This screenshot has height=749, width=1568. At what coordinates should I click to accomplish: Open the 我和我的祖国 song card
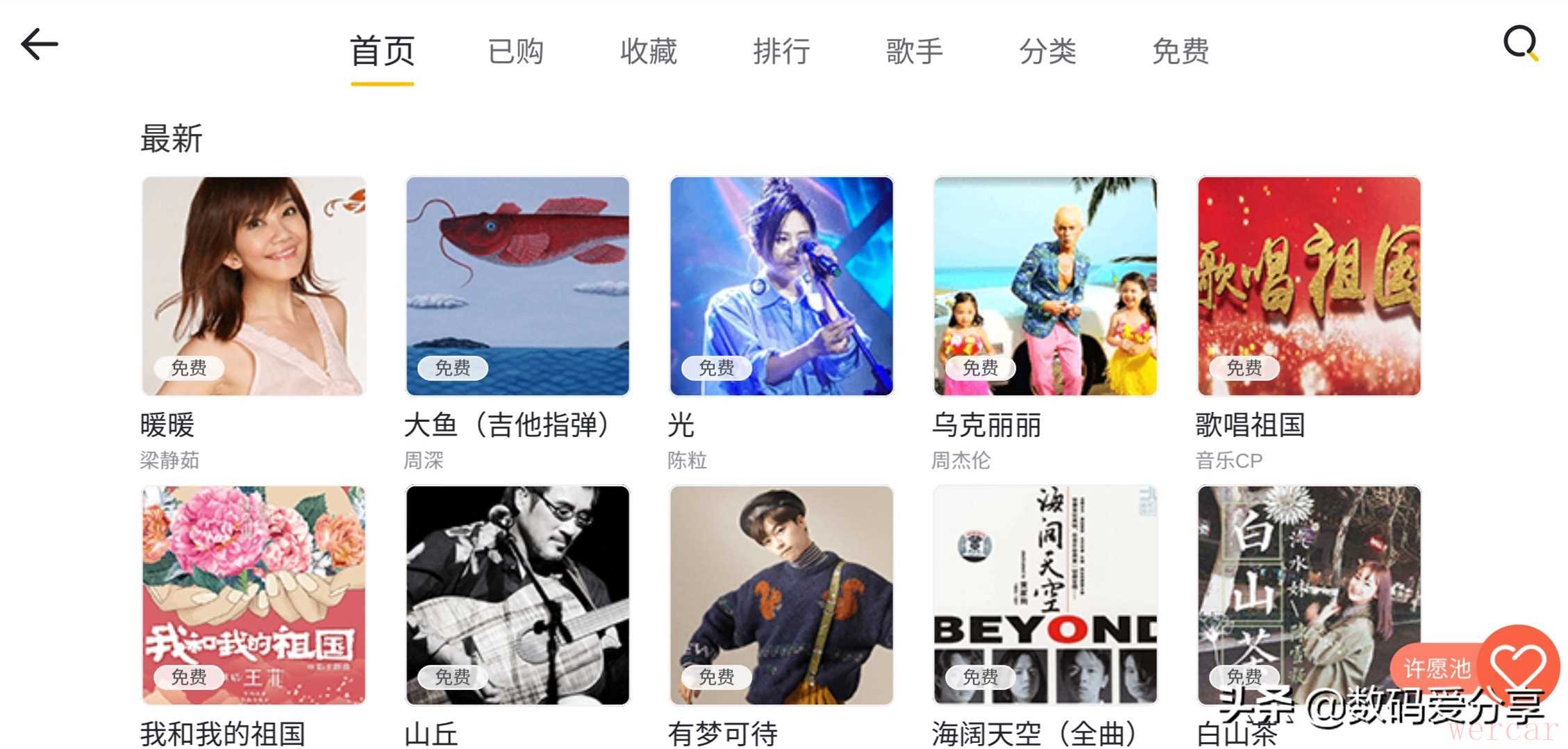pos(253,595)
